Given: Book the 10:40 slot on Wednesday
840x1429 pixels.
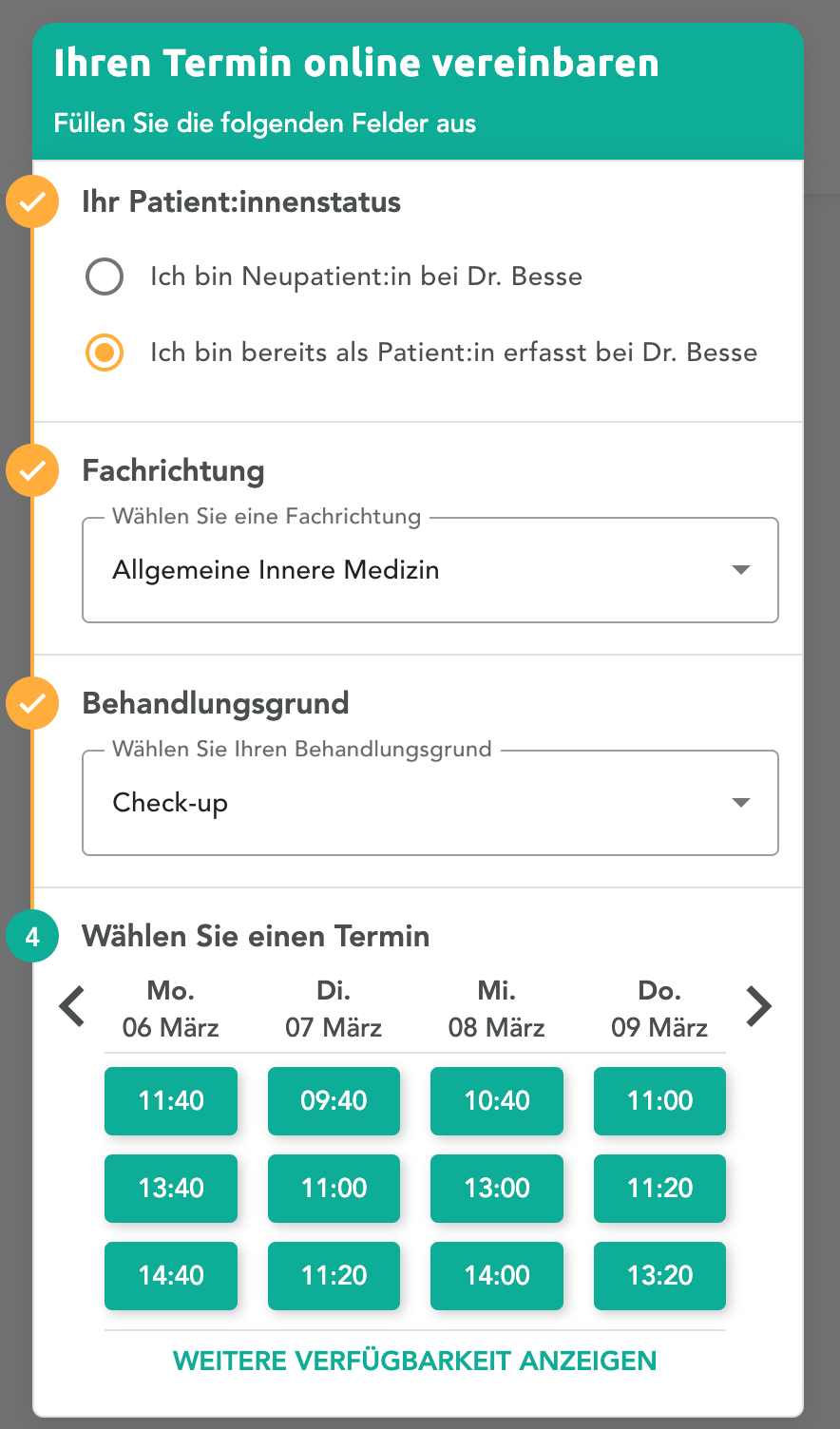Looking at the screenshot, I should coord(497,1101).
